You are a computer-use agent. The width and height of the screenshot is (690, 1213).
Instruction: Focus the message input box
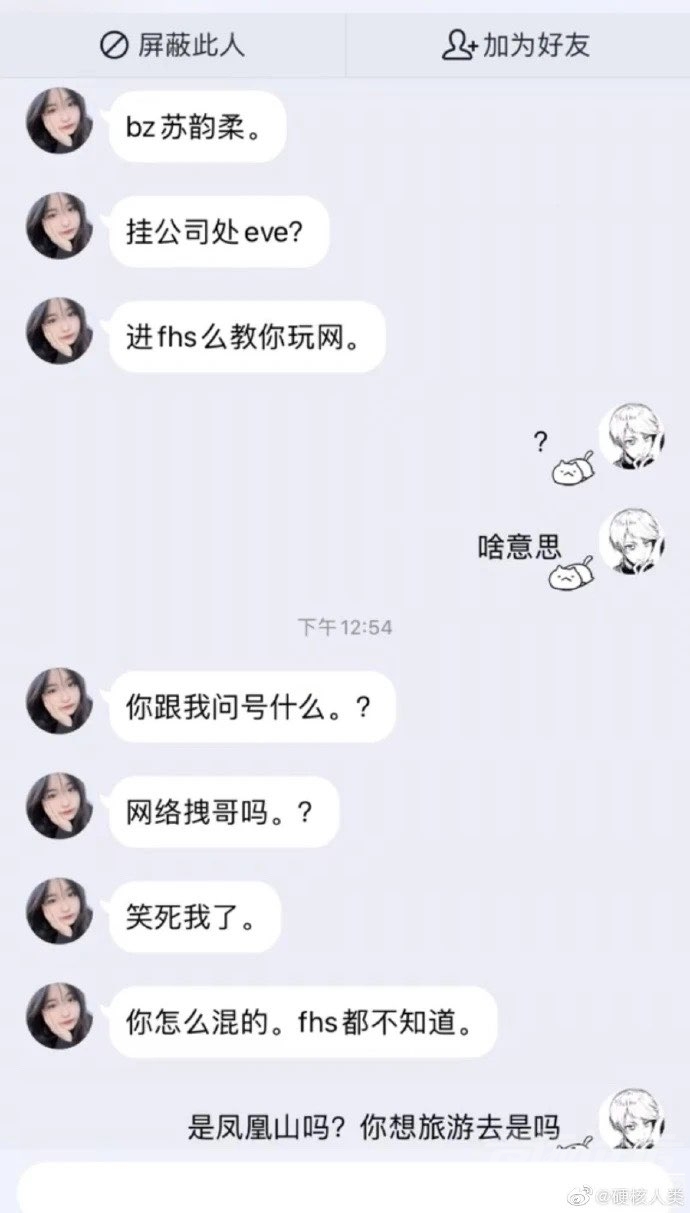300,1188
